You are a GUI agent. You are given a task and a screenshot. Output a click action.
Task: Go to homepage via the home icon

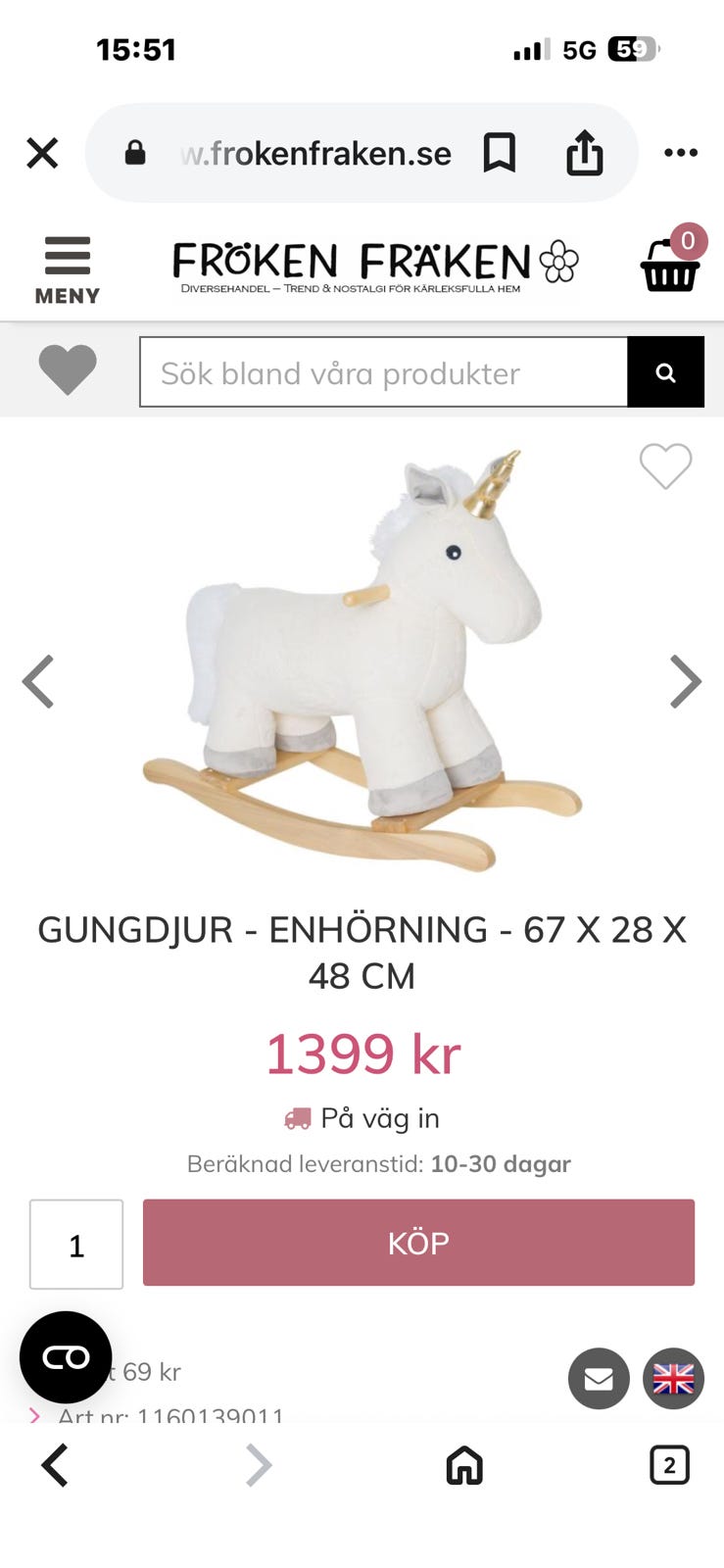pos(463,1466)
